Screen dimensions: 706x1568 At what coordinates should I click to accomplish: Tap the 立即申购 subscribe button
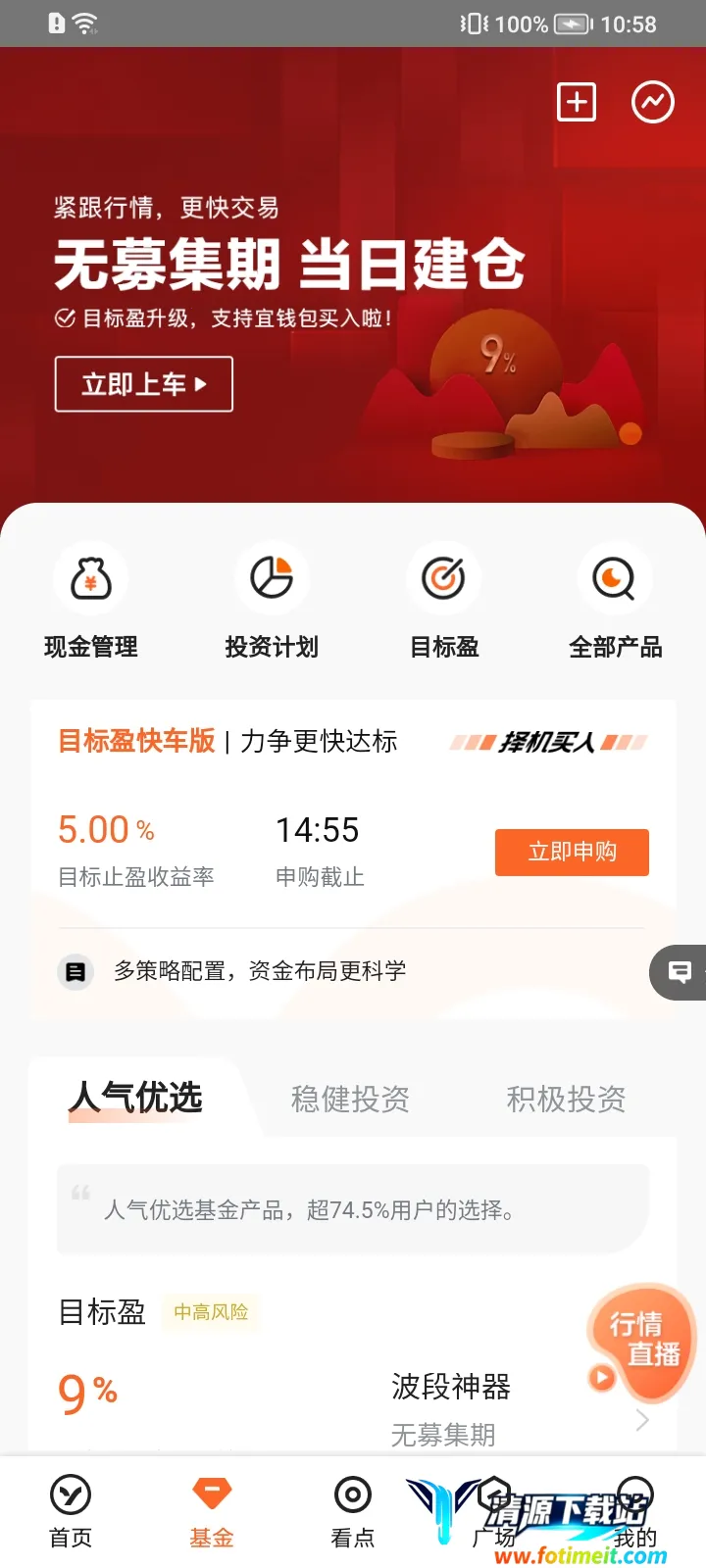coord(572,852)
